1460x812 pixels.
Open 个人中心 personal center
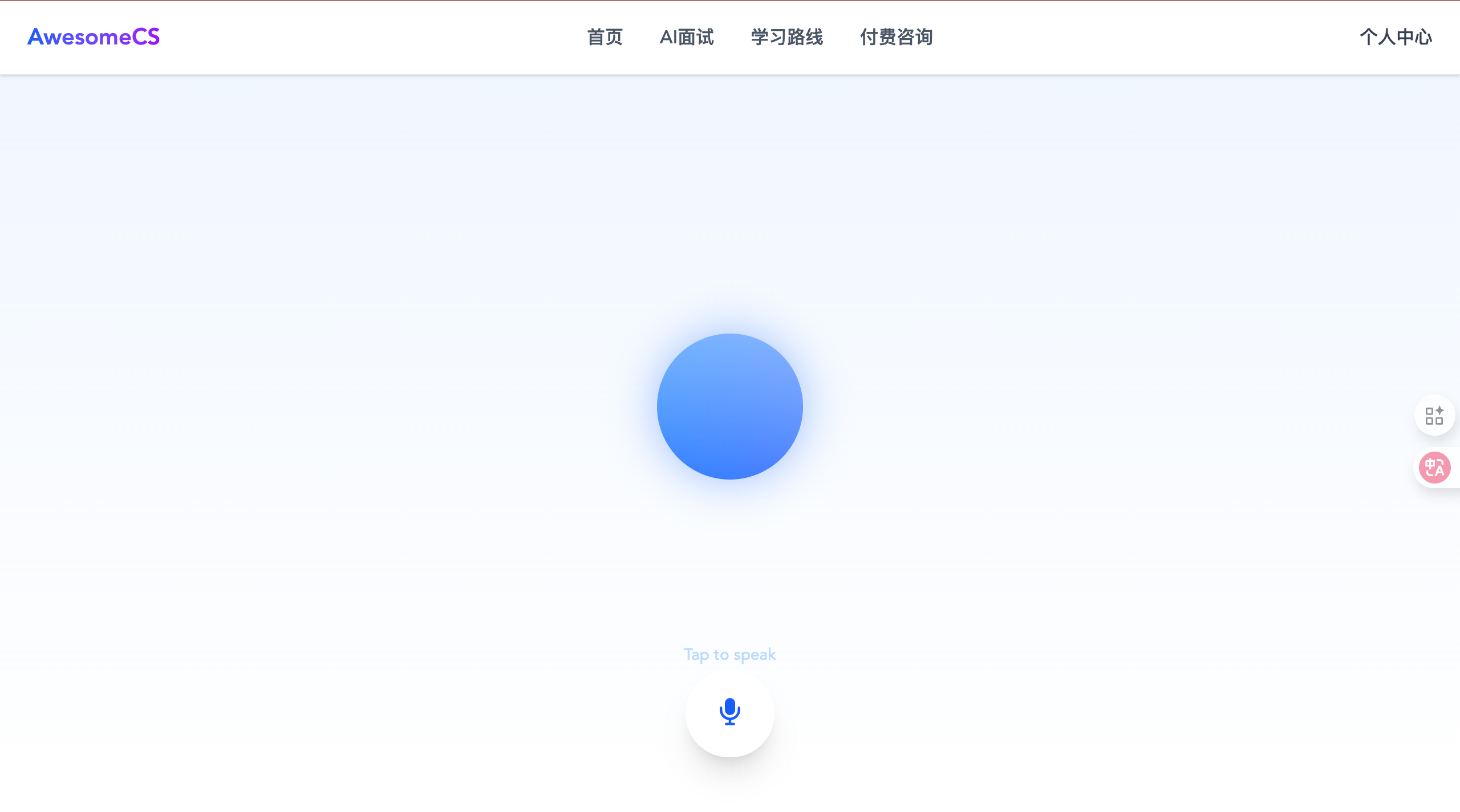[x=1396, y=37]
